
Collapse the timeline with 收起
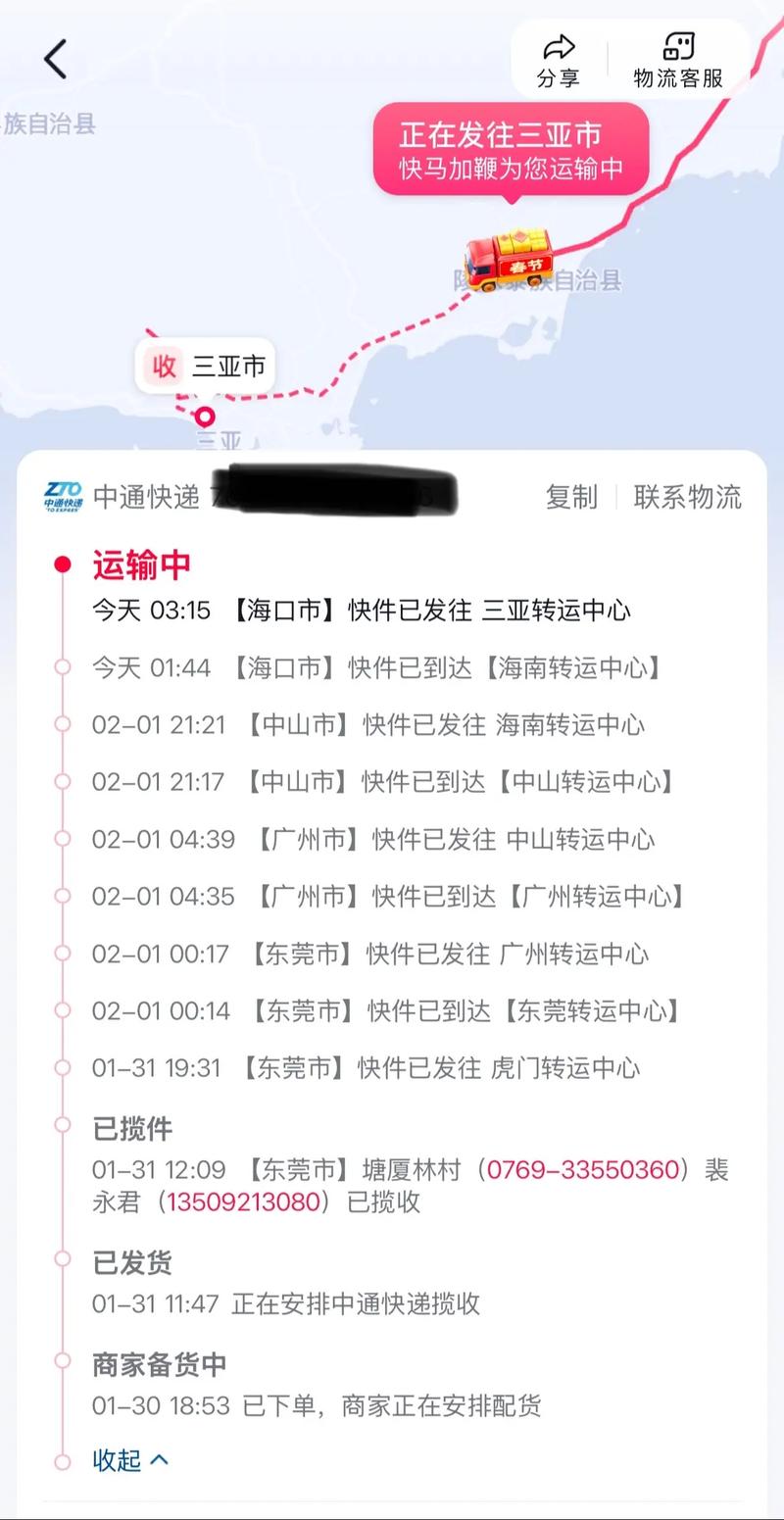point(130,1459)
